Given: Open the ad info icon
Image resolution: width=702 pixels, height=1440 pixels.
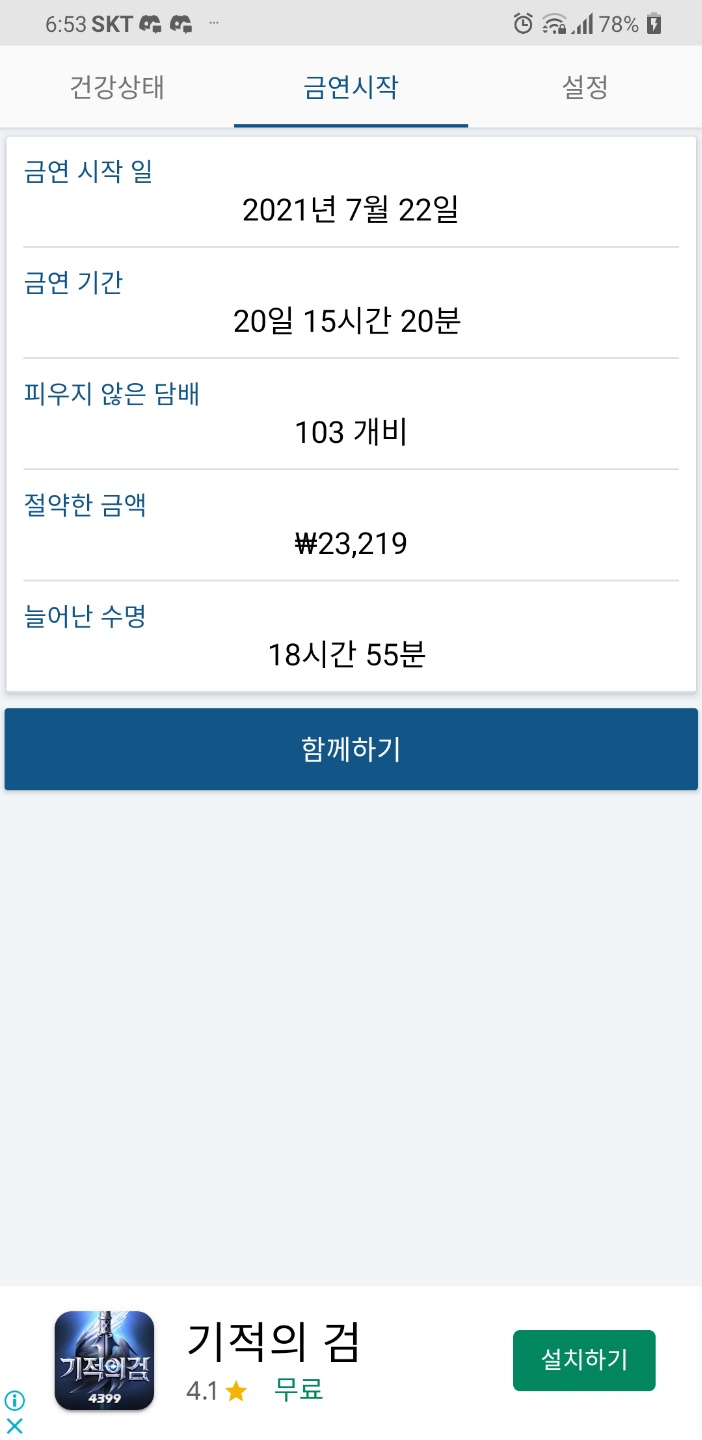Looking at the screenshot, I should click(14, 1401).
